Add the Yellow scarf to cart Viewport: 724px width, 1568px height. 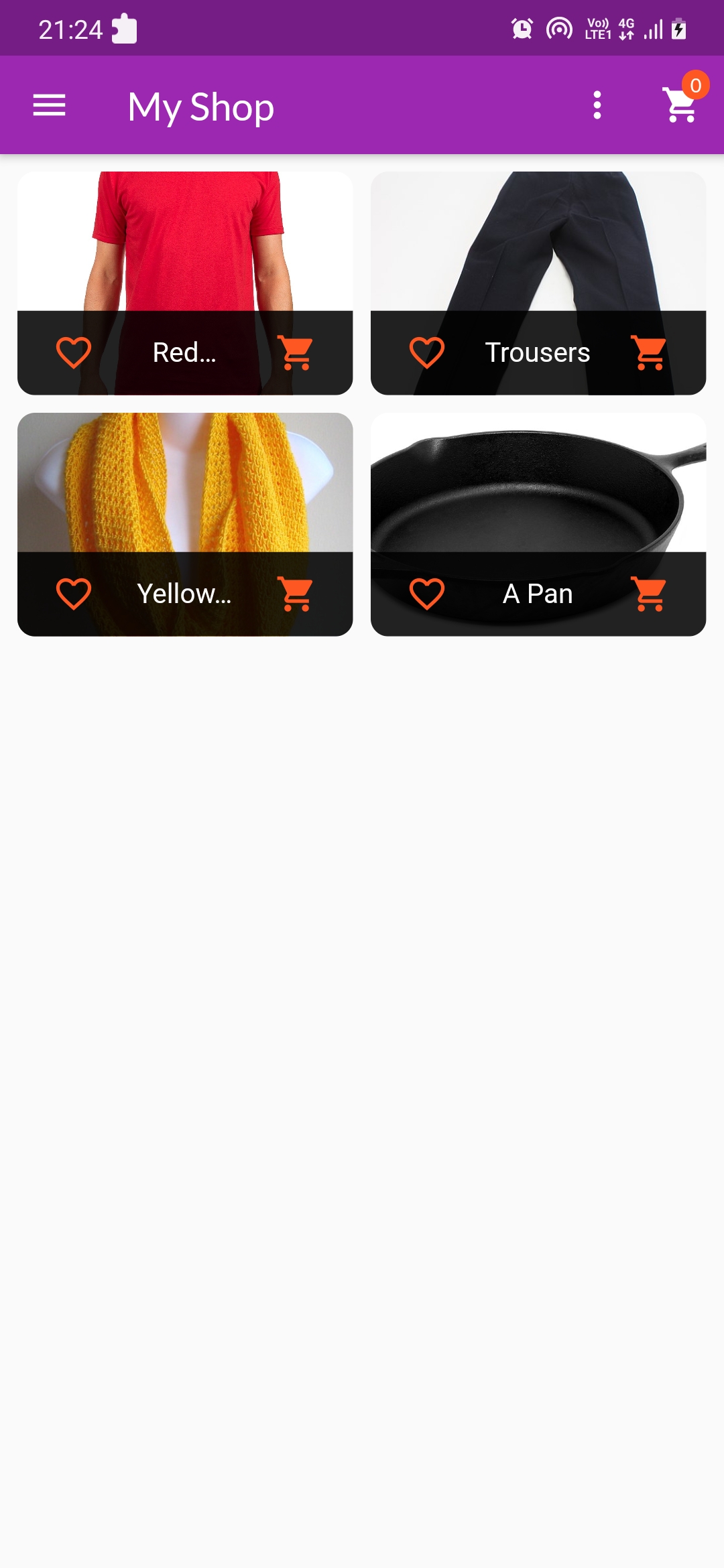point(296,594)
